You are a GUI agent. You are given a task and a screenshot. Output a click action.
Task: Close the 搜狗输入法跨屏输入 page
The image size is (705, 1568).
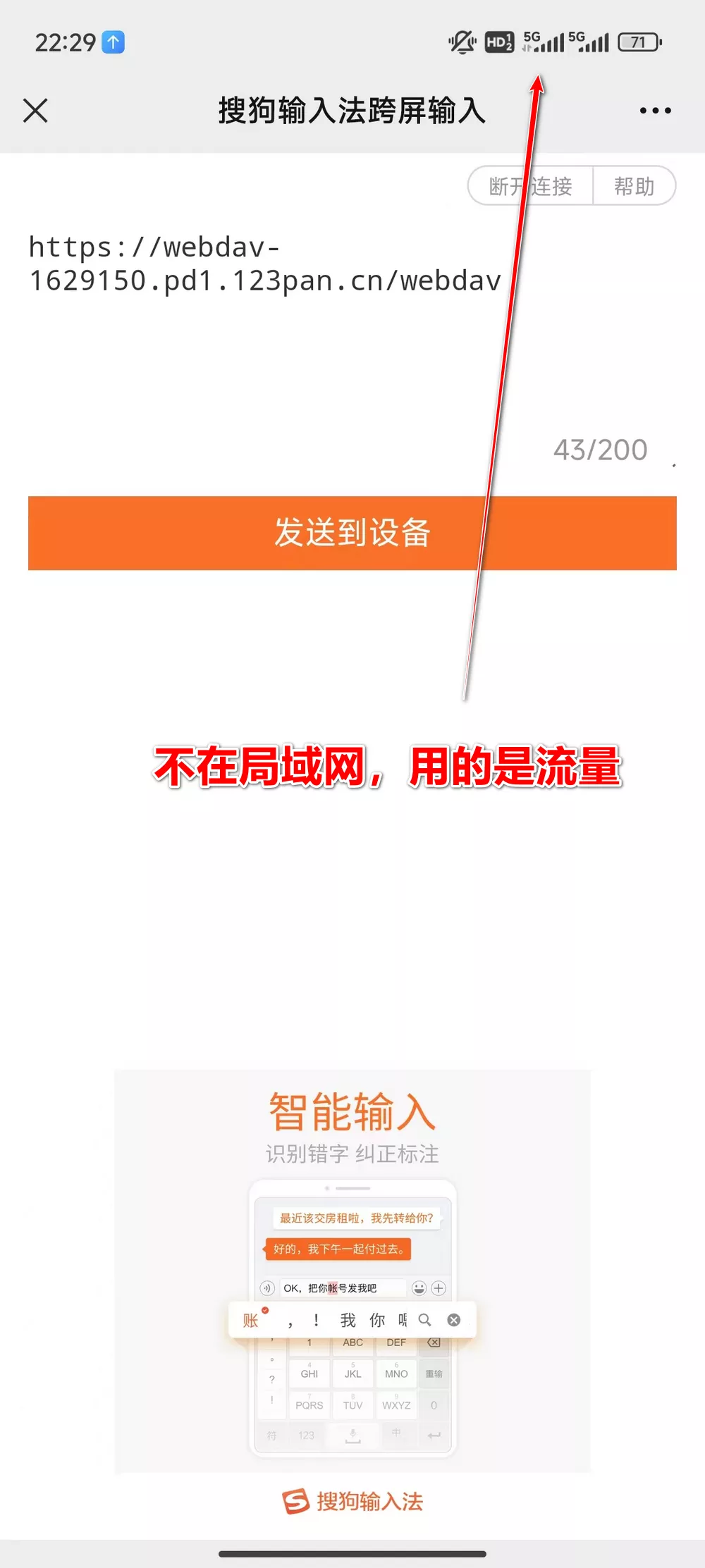(35, 111)
